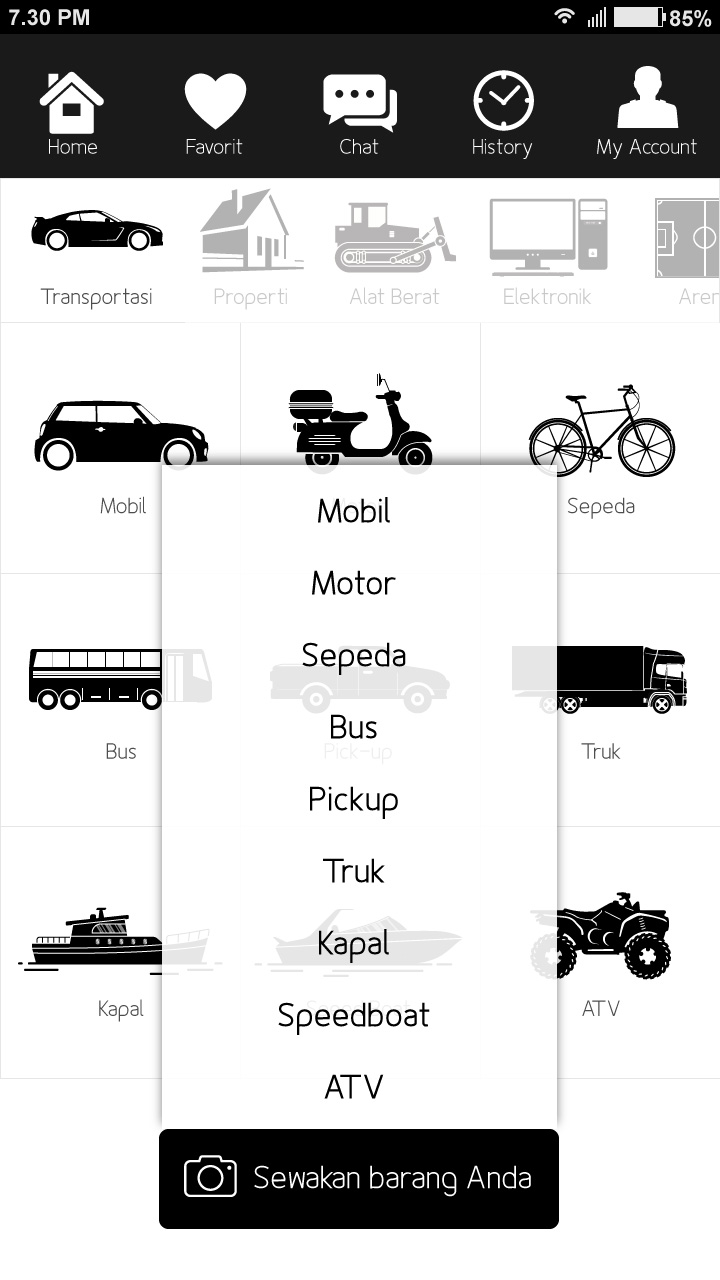Pick ATV in the popup list
720x1280 pixels.
354,1087
